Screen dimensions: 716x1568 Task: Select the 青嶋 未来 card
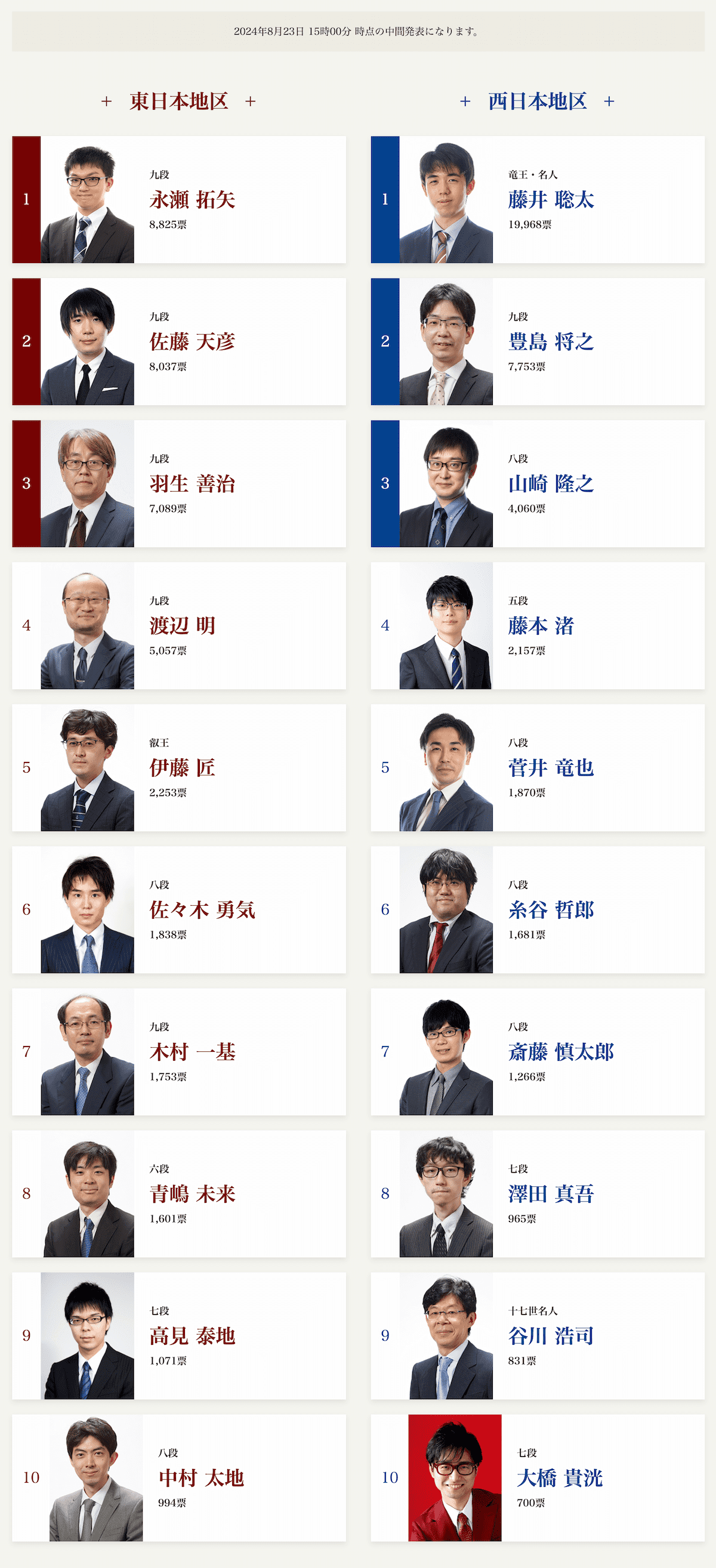pos(179,1194)
